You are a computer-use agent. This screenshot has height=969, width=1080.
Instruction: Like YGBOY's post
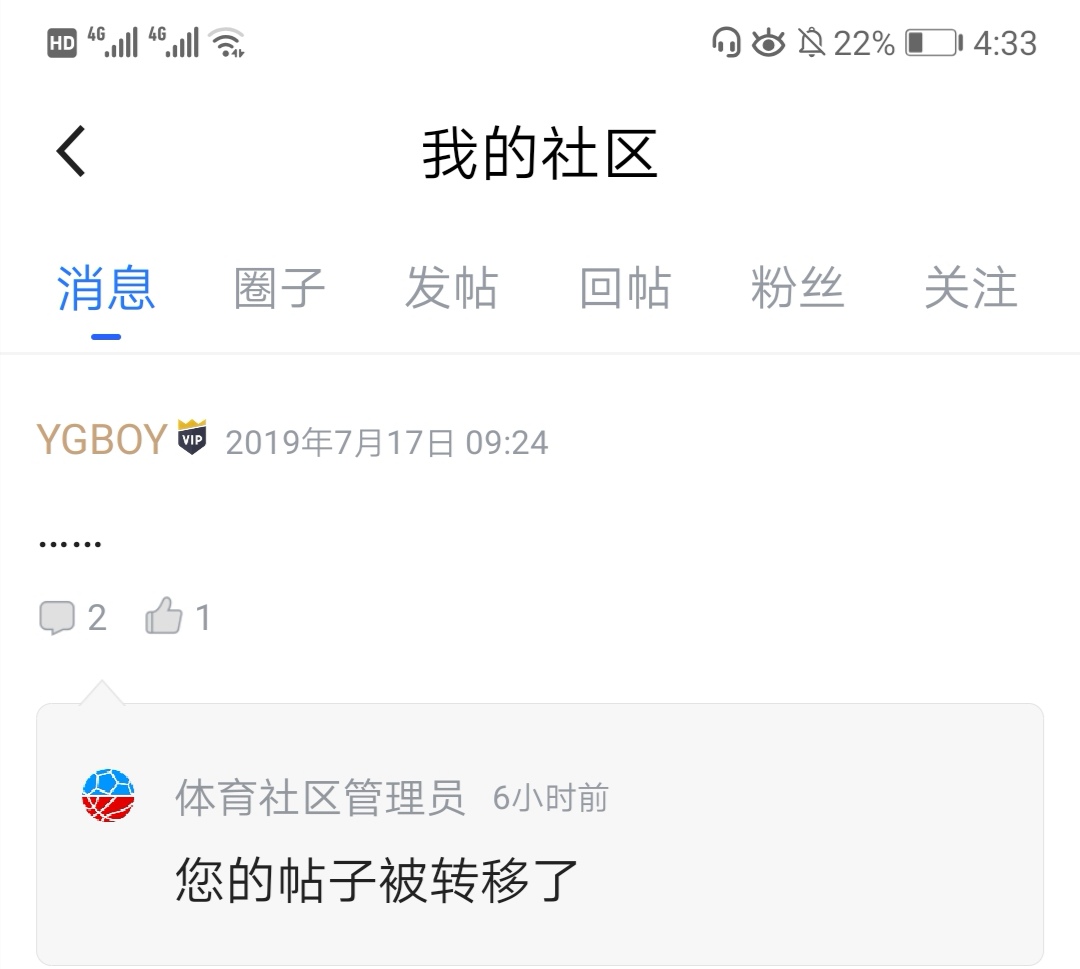tap(165, 616)
